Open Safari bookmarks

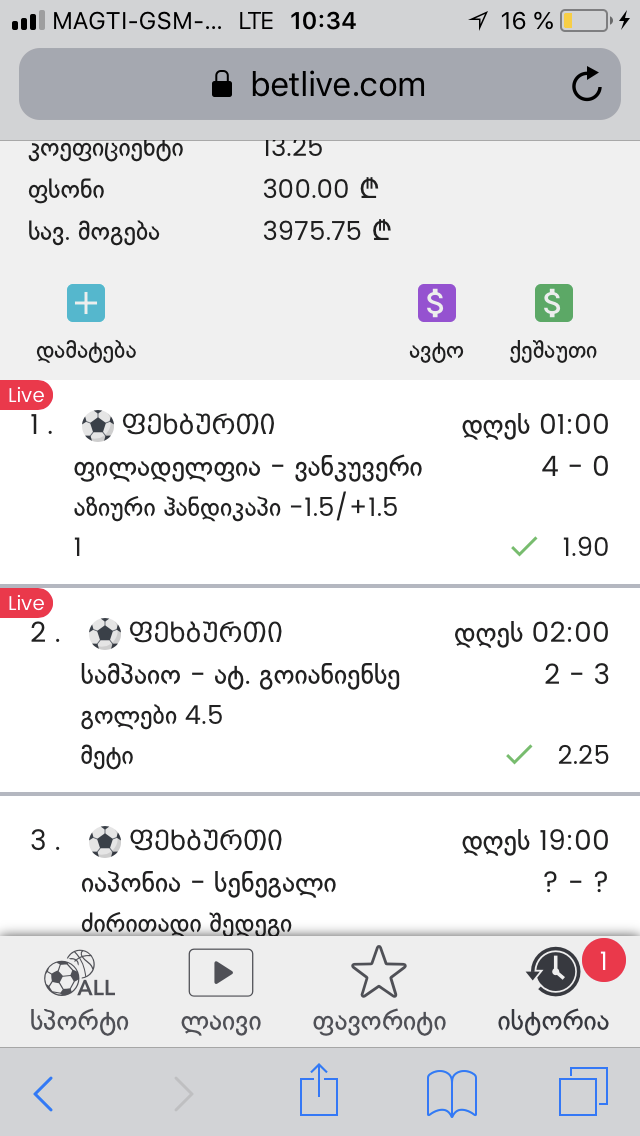451,1094
